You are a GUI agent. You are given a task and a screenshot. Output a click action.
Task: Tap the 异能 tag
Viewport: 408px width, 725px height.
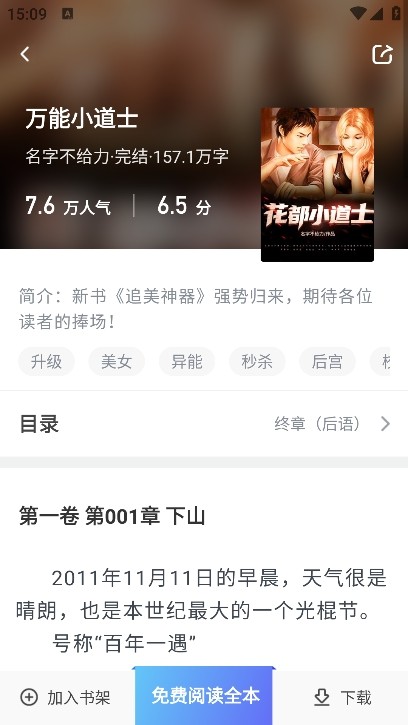click(187, 362)
